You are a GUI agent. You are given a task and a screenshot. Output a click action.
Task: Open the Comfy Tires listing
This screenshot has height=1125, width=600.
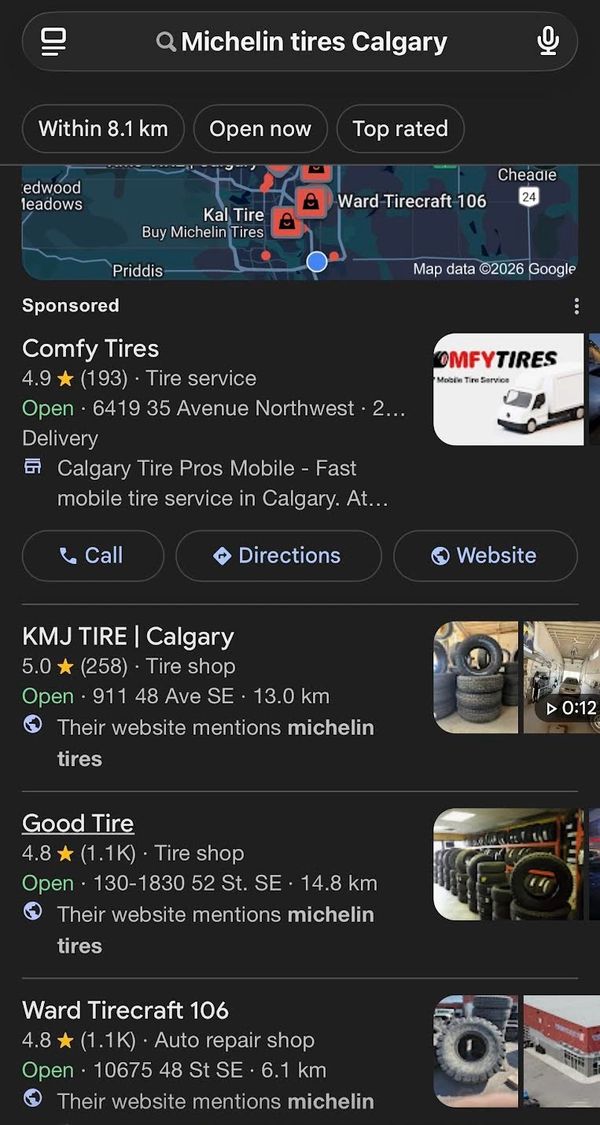point(91,349)
